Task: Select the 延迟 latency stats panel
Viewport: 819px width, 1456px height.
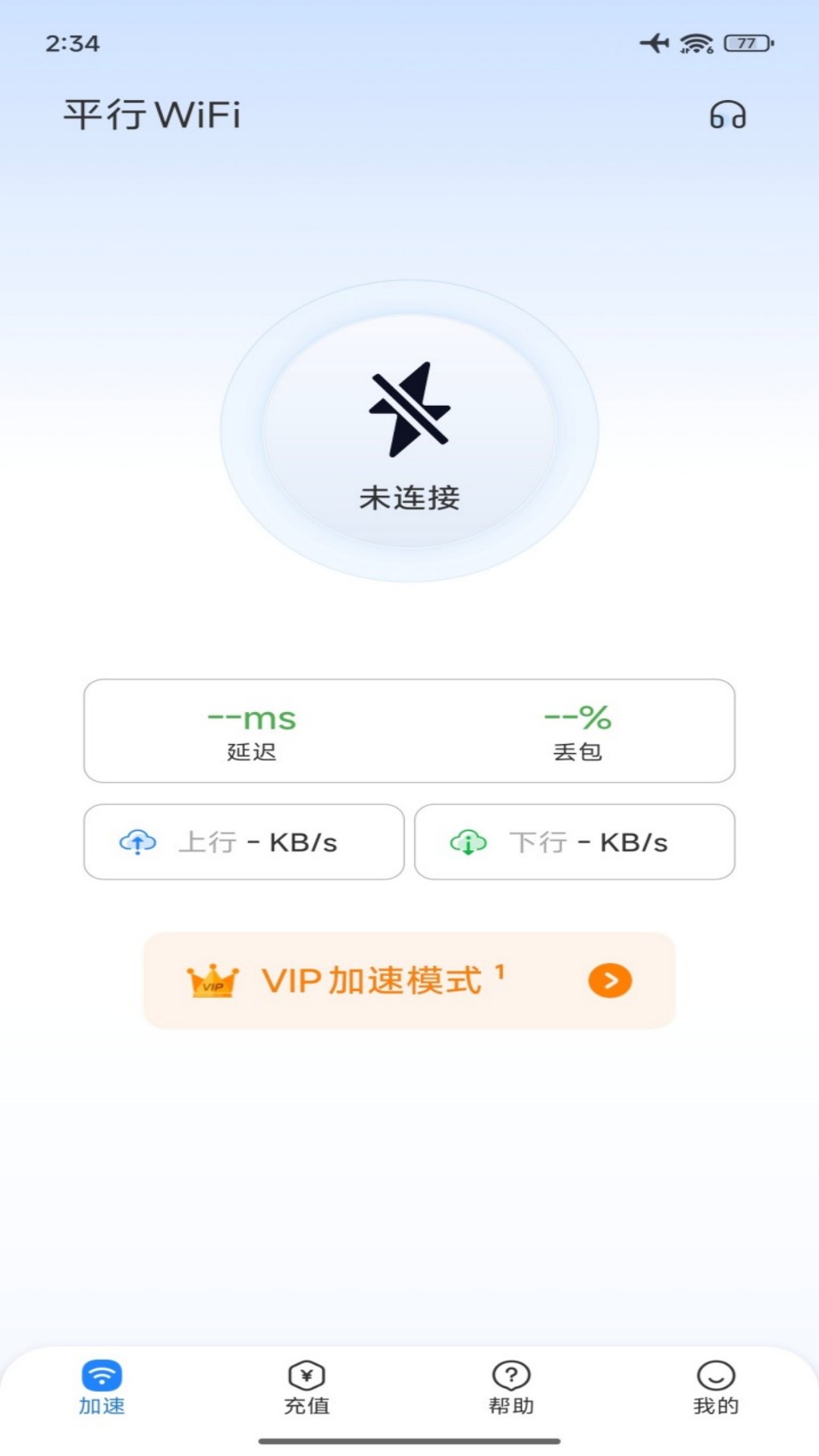Action: [250, 730]
